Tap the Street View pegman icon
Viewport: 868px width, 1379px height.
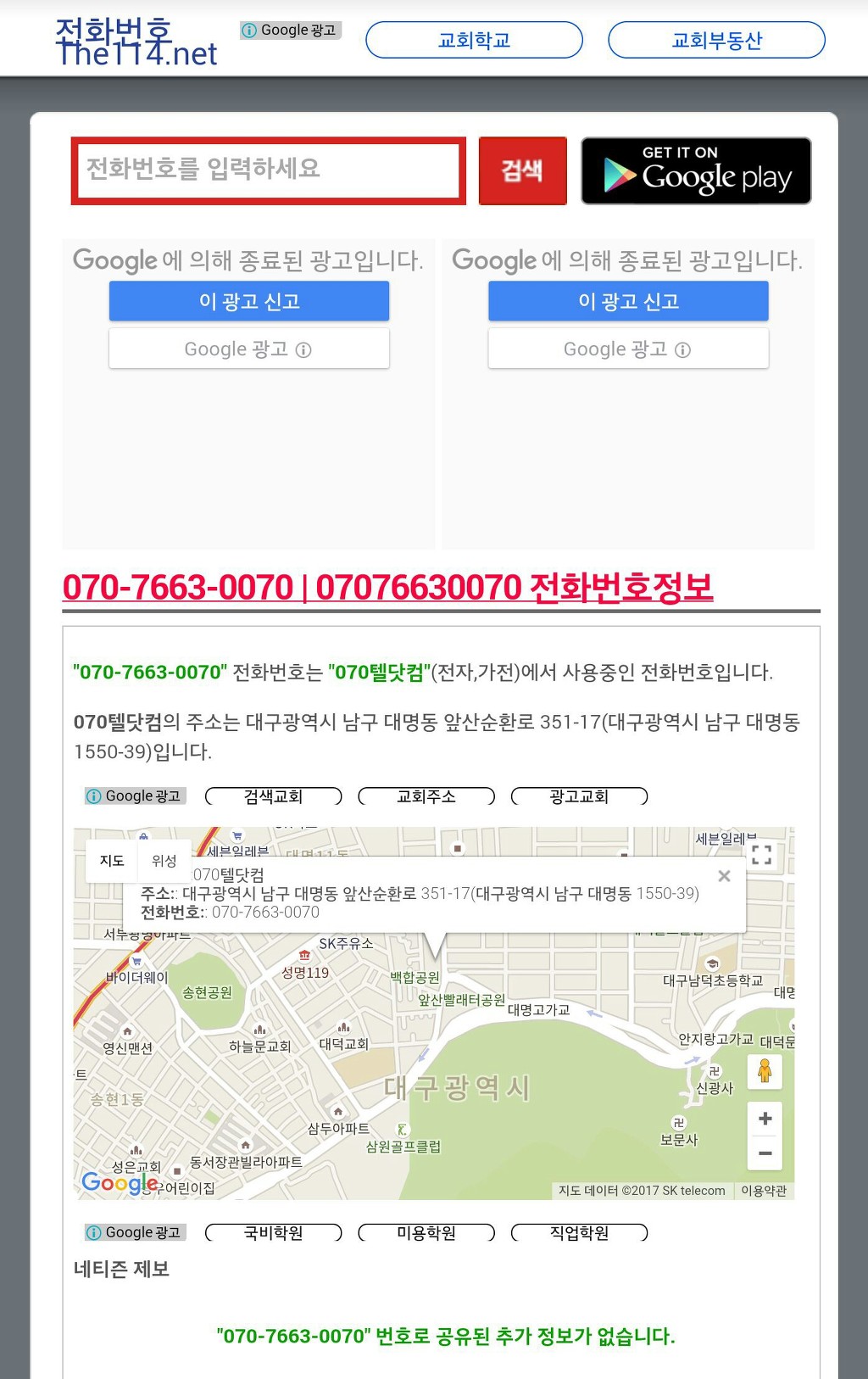[765, 1071]
